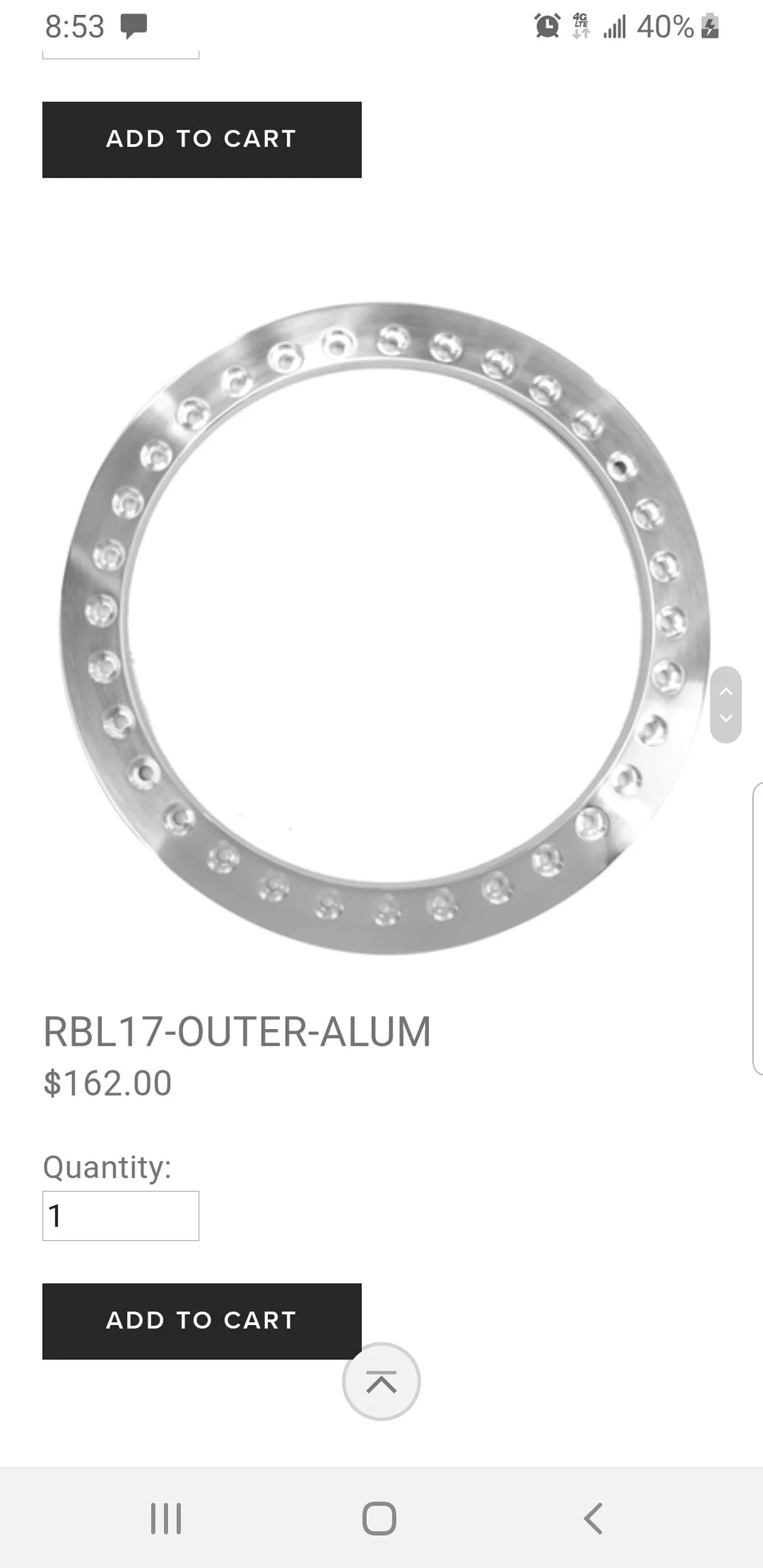763x1568 pixels.
Task: Jump back to top of page
Action: 381,1382
